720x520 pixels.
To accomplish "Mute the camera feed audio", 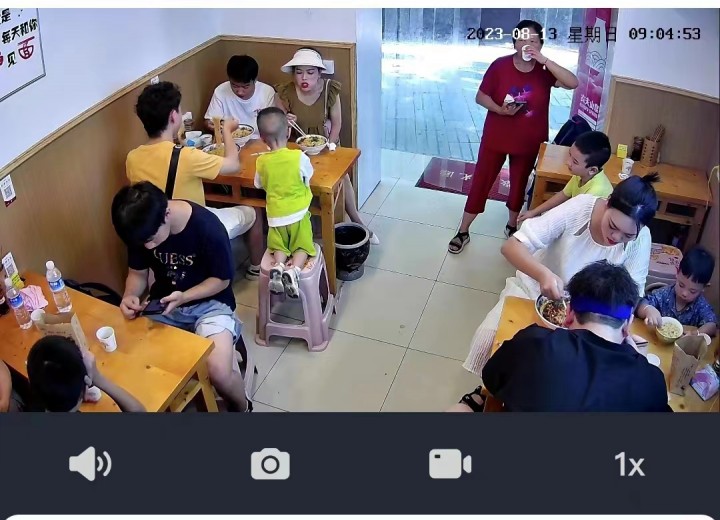I will click(90, 464).
